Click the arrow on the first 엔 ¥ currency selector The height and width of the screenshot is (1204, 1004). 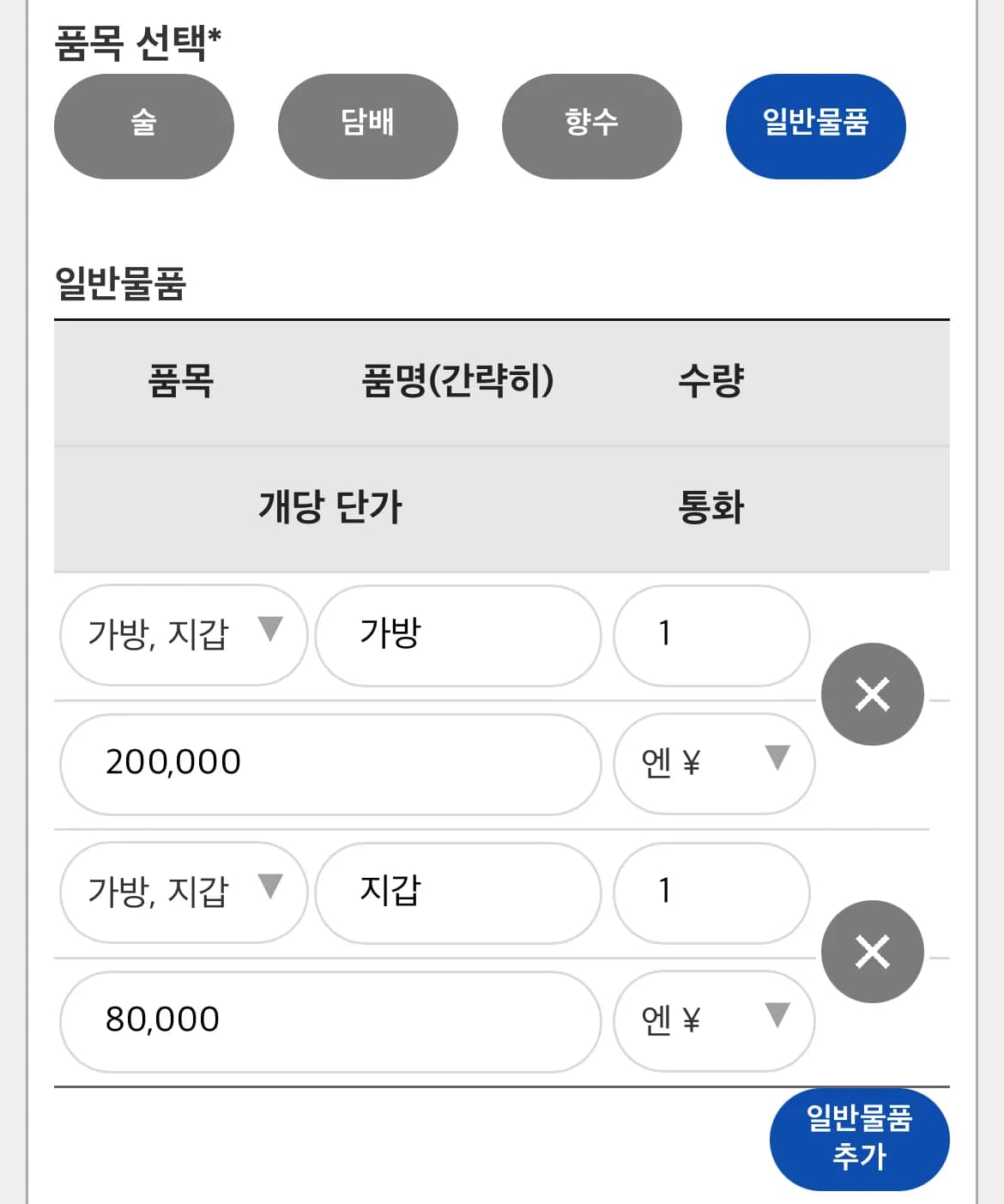click(x=777, y=757)
